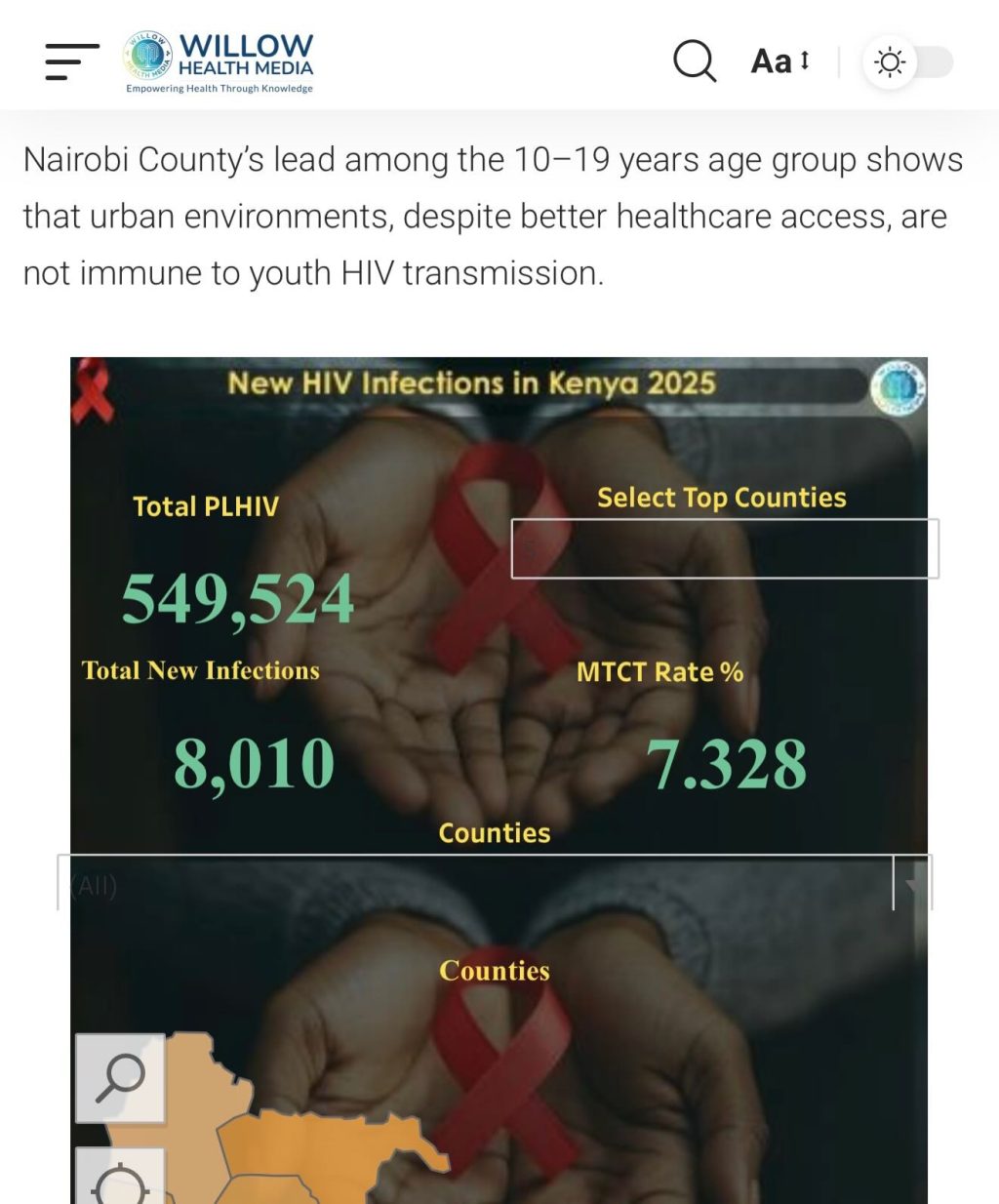Open the map search magnifier tool
The width and height of the screenshot is (999, 1204).
click(x=121, y=1078)
